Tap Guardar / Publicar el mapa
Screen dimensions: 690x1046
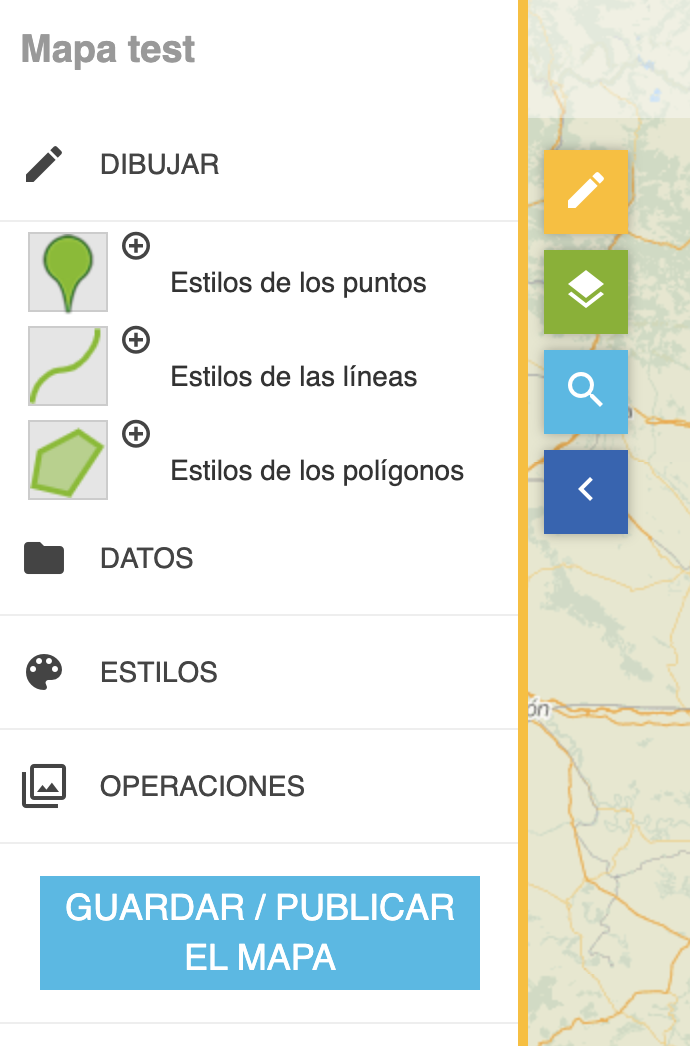click(x=260, y=933)
